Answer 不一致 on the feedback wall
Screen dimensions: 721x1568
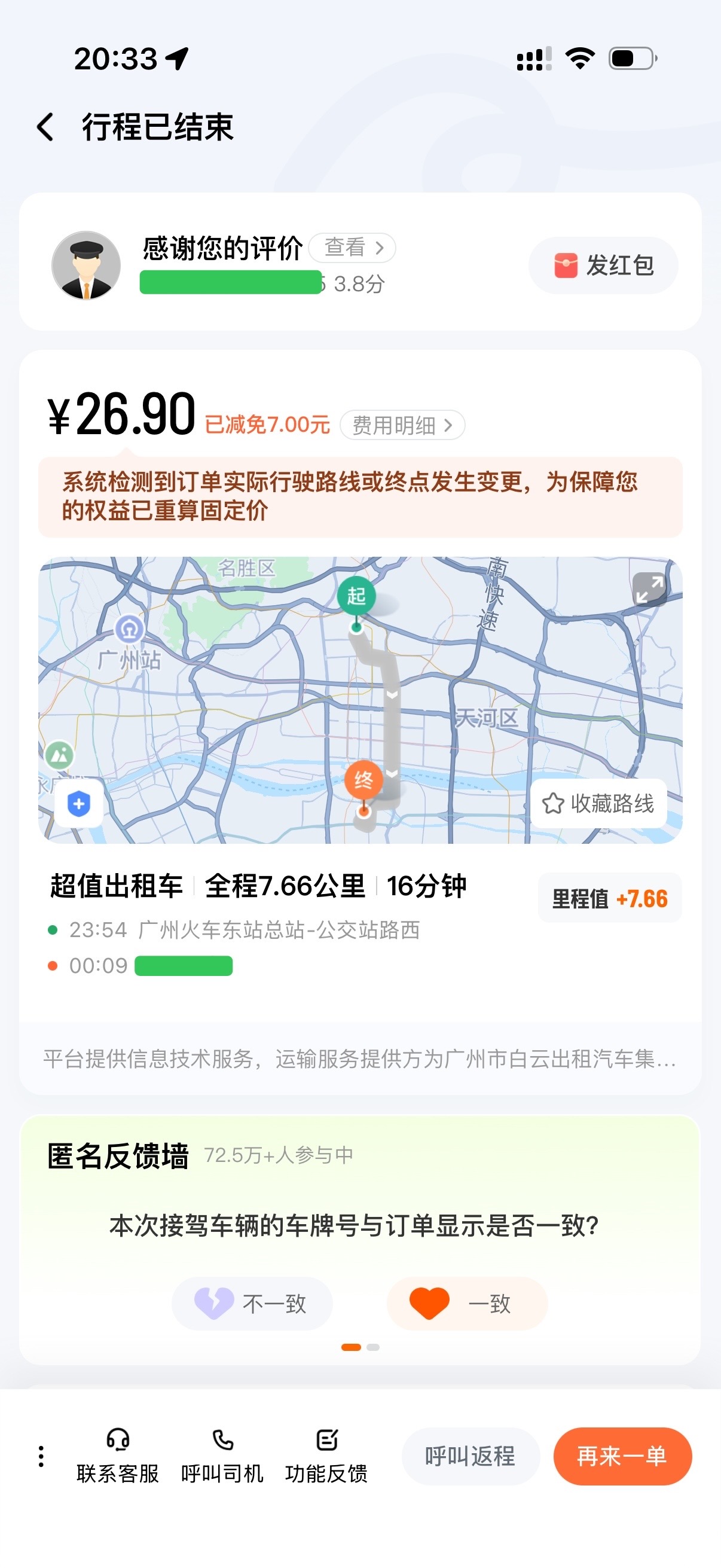point(252,1303)
